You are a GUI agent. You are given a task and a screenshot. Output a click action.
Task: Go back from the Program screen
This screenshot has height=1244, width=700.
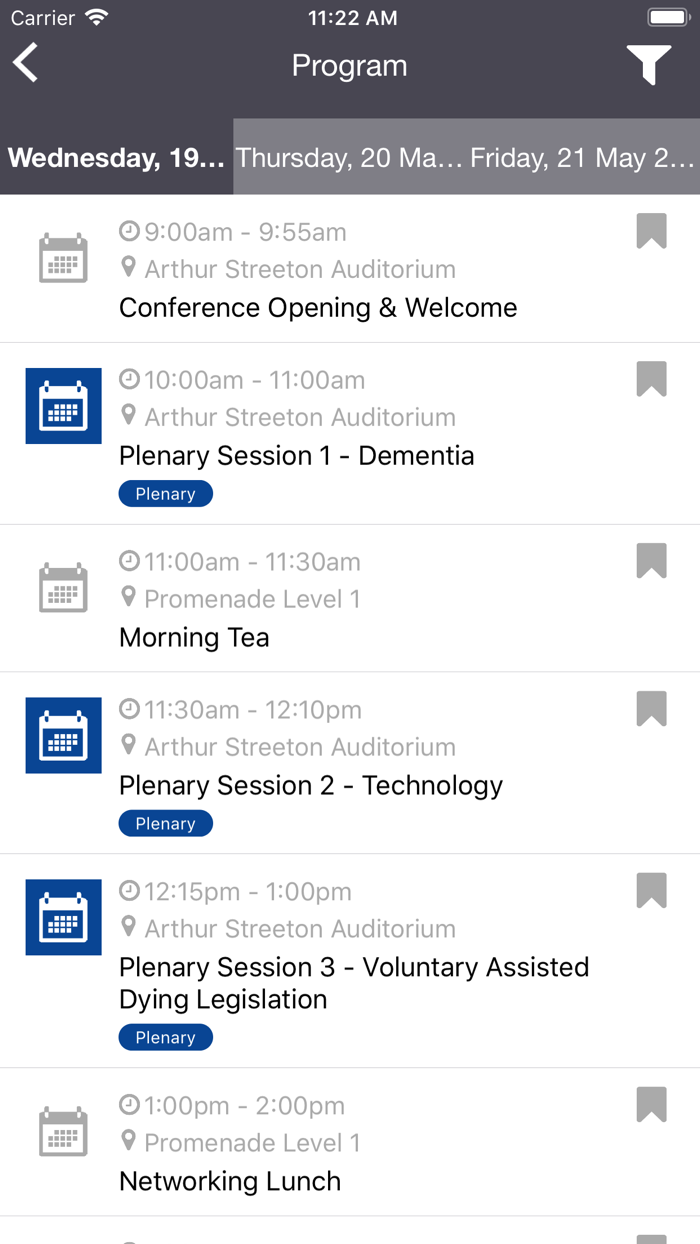click(27, 64)
